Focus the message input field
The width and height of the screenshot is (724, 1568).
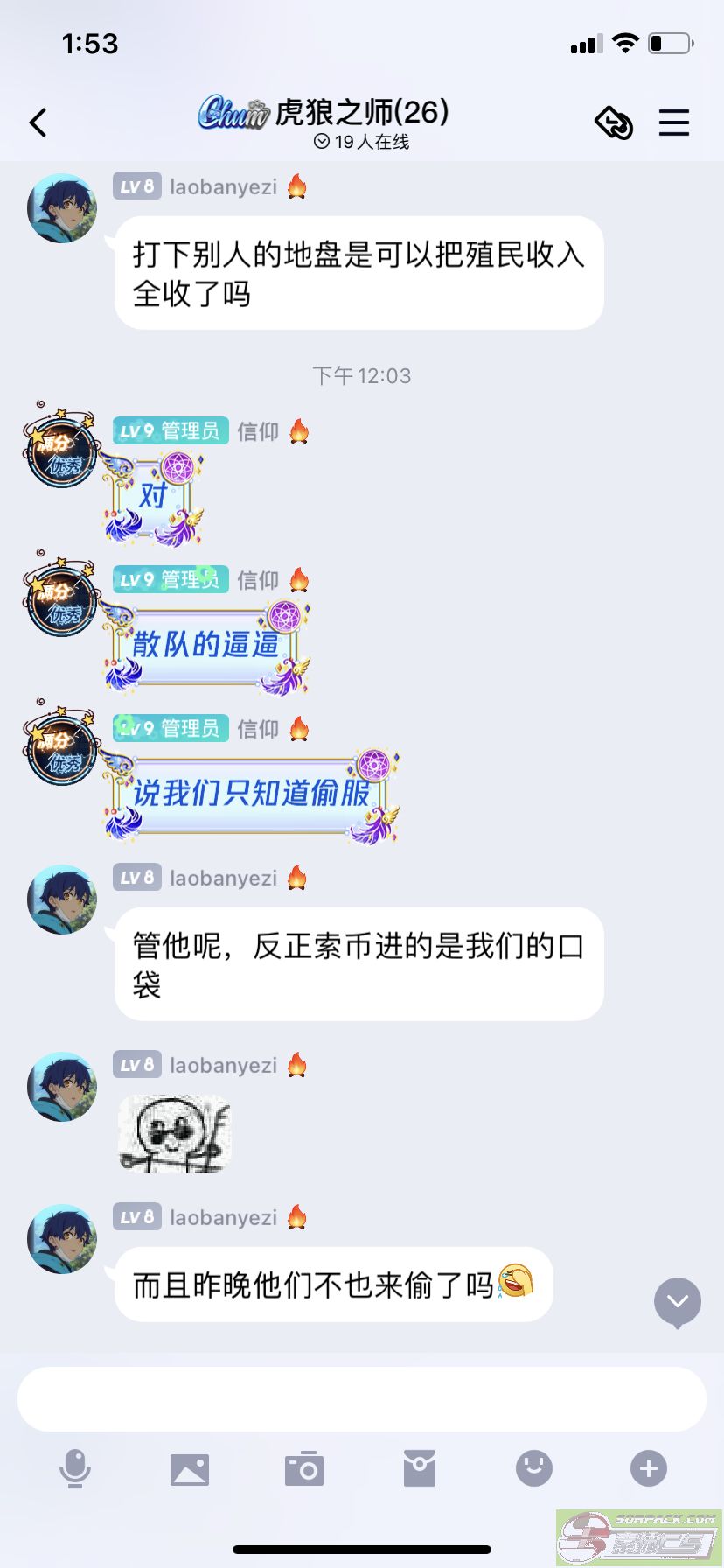(x=362, y=1398)
